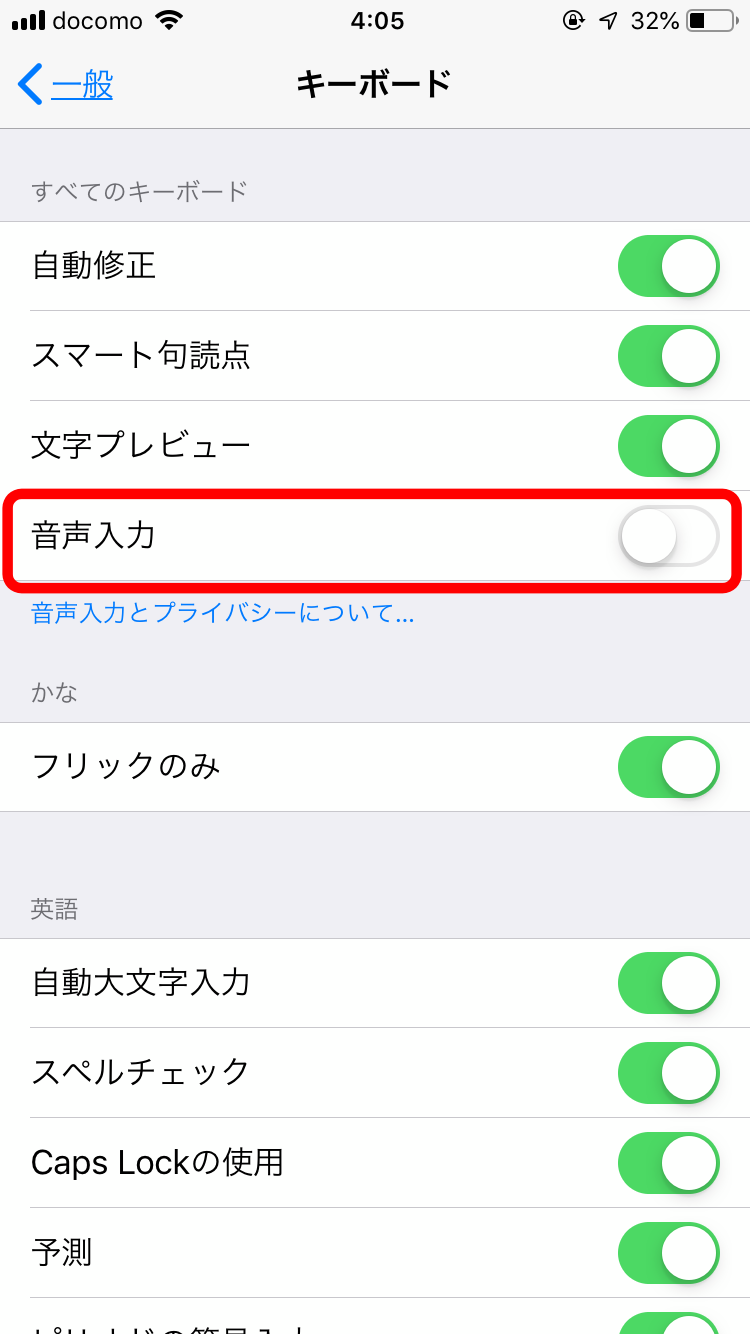
Task: Open 音声入力とプライバシーについて link
Action: (223, 613)
